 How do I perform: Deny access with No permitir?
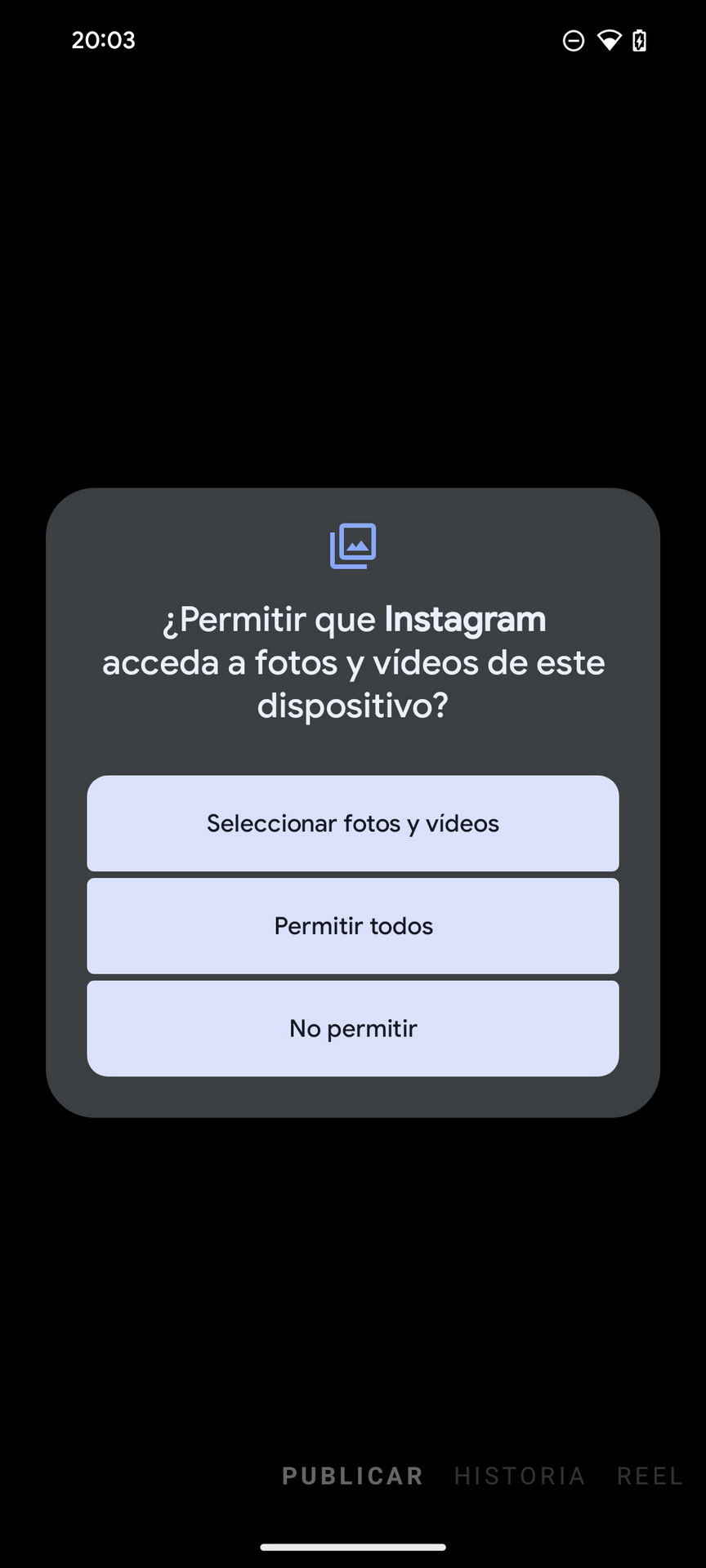(353, 1028)
